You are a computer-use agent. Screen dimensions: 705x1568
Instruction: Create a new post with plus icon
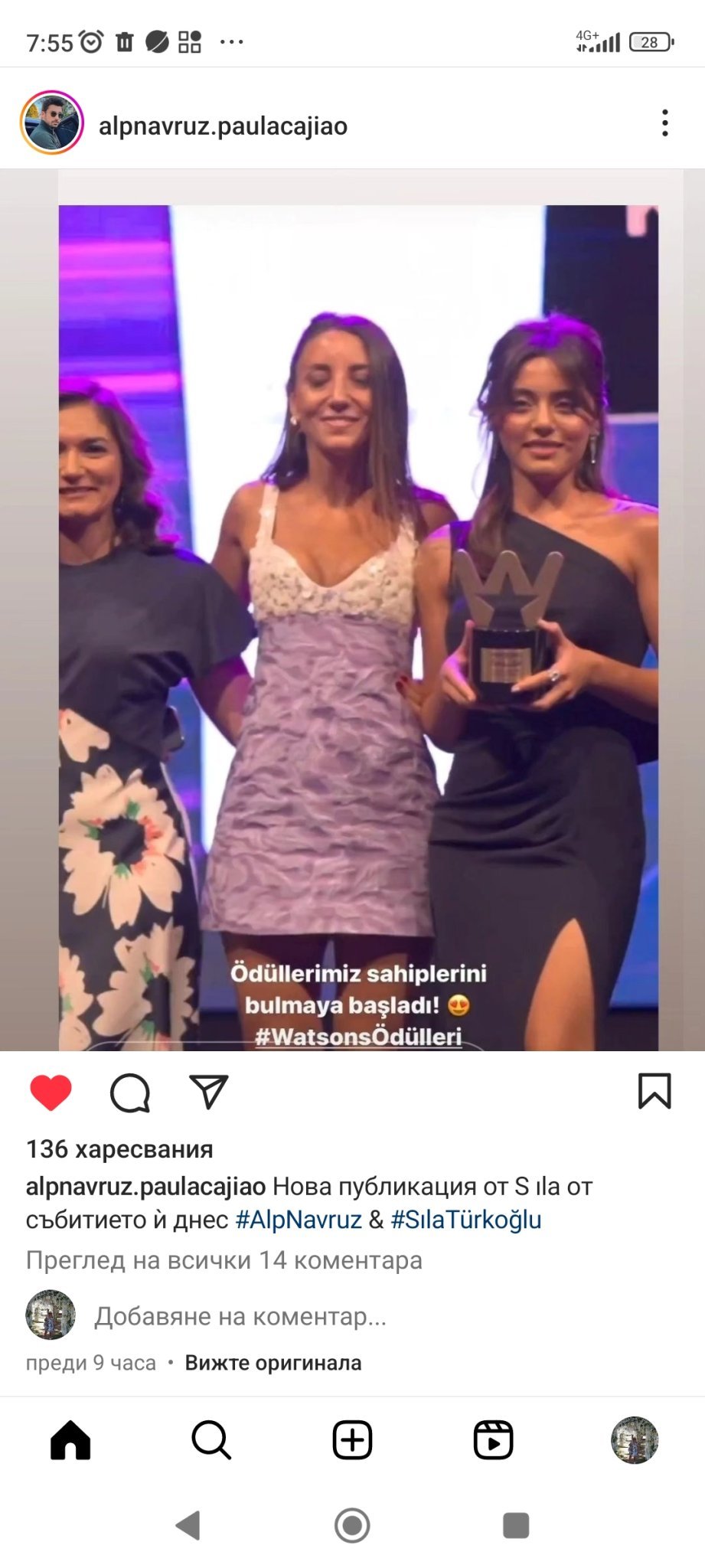tap(352, 1440)
